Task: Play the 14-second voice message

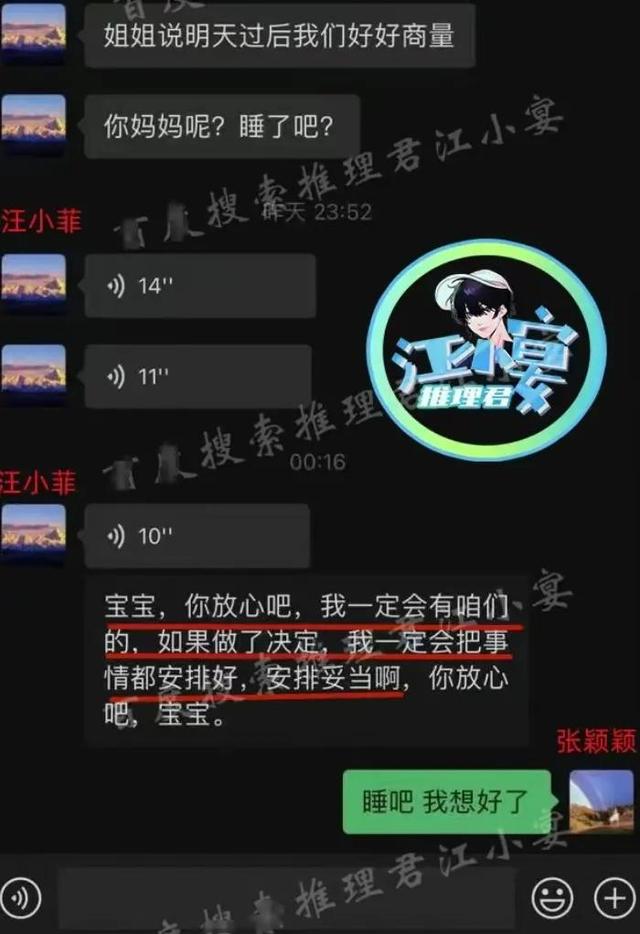Action: point(198,286)
